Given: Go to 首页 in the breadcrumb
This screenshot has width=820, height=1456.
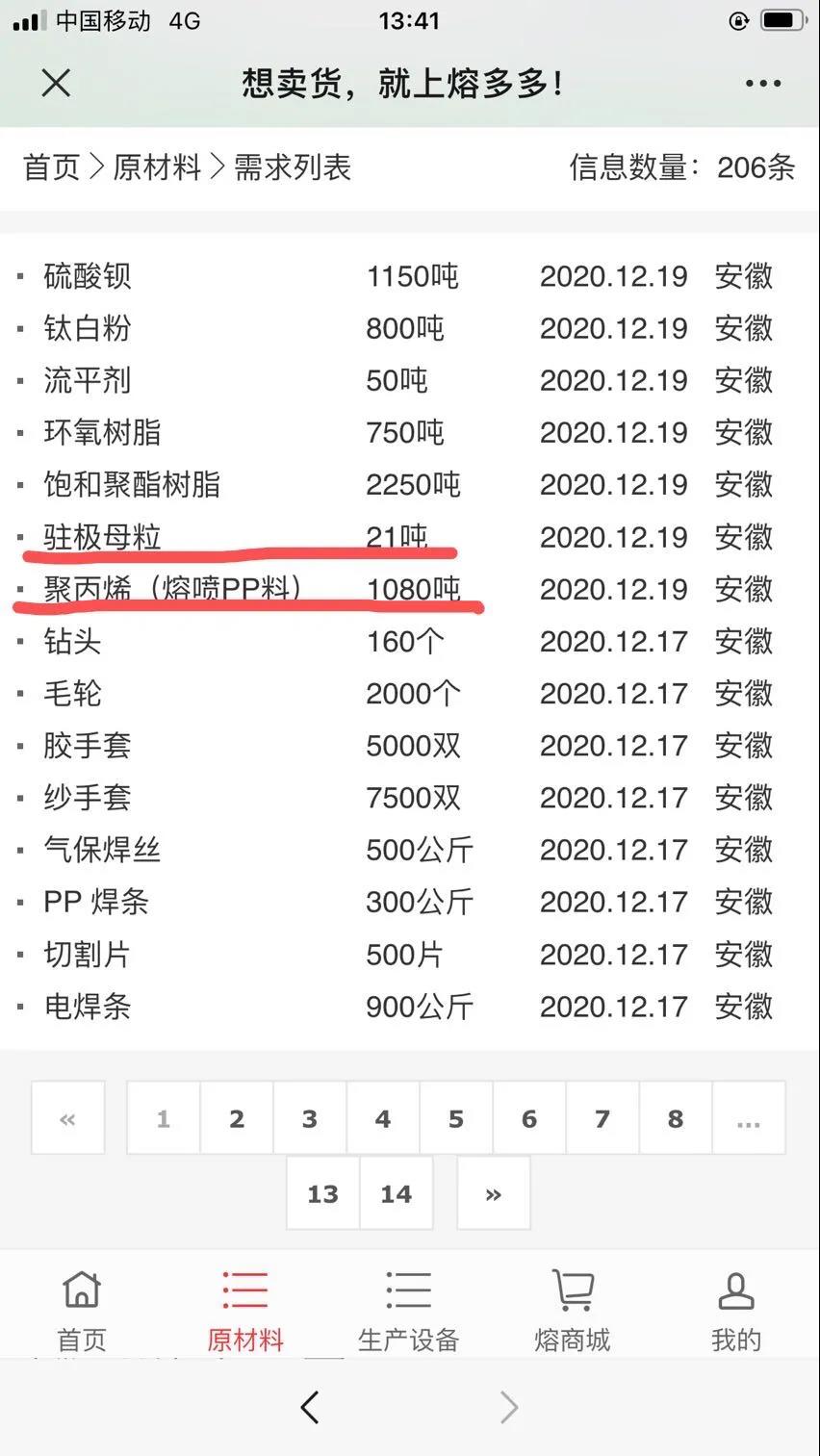Looking at the screenshot, I should (x=52, y=167).
